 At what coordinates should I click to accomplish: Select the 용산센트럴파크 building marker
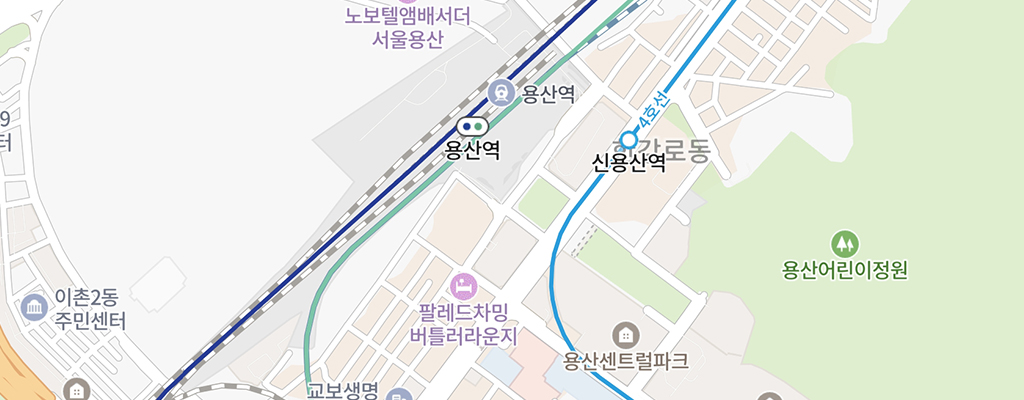pos(626,334)
